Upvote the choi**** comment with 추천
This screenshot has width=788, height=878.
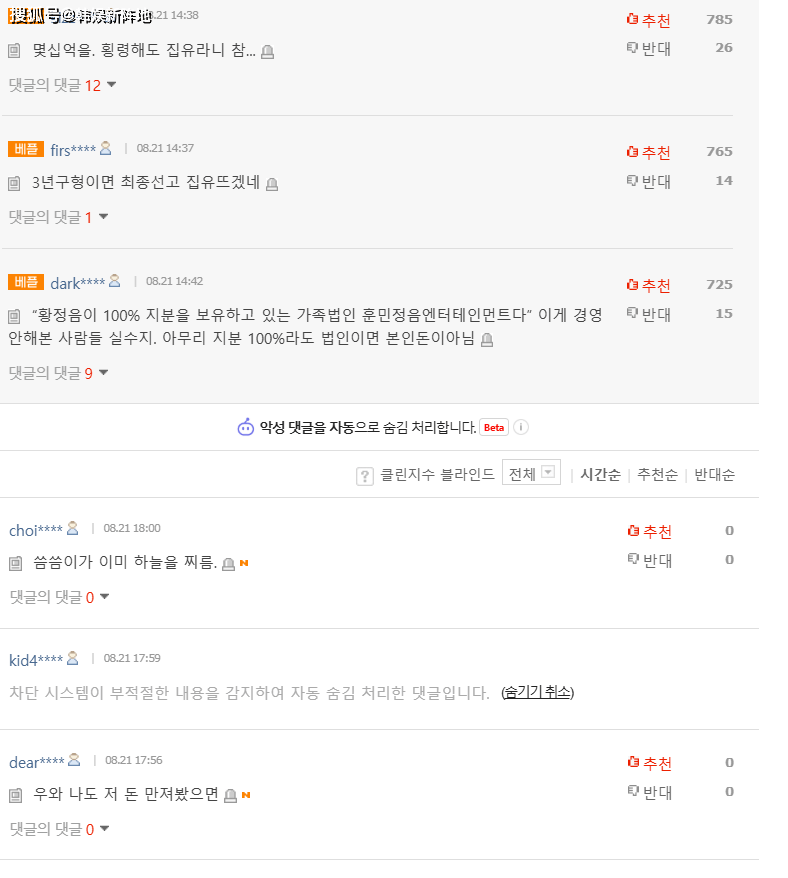tap(649, 531)
